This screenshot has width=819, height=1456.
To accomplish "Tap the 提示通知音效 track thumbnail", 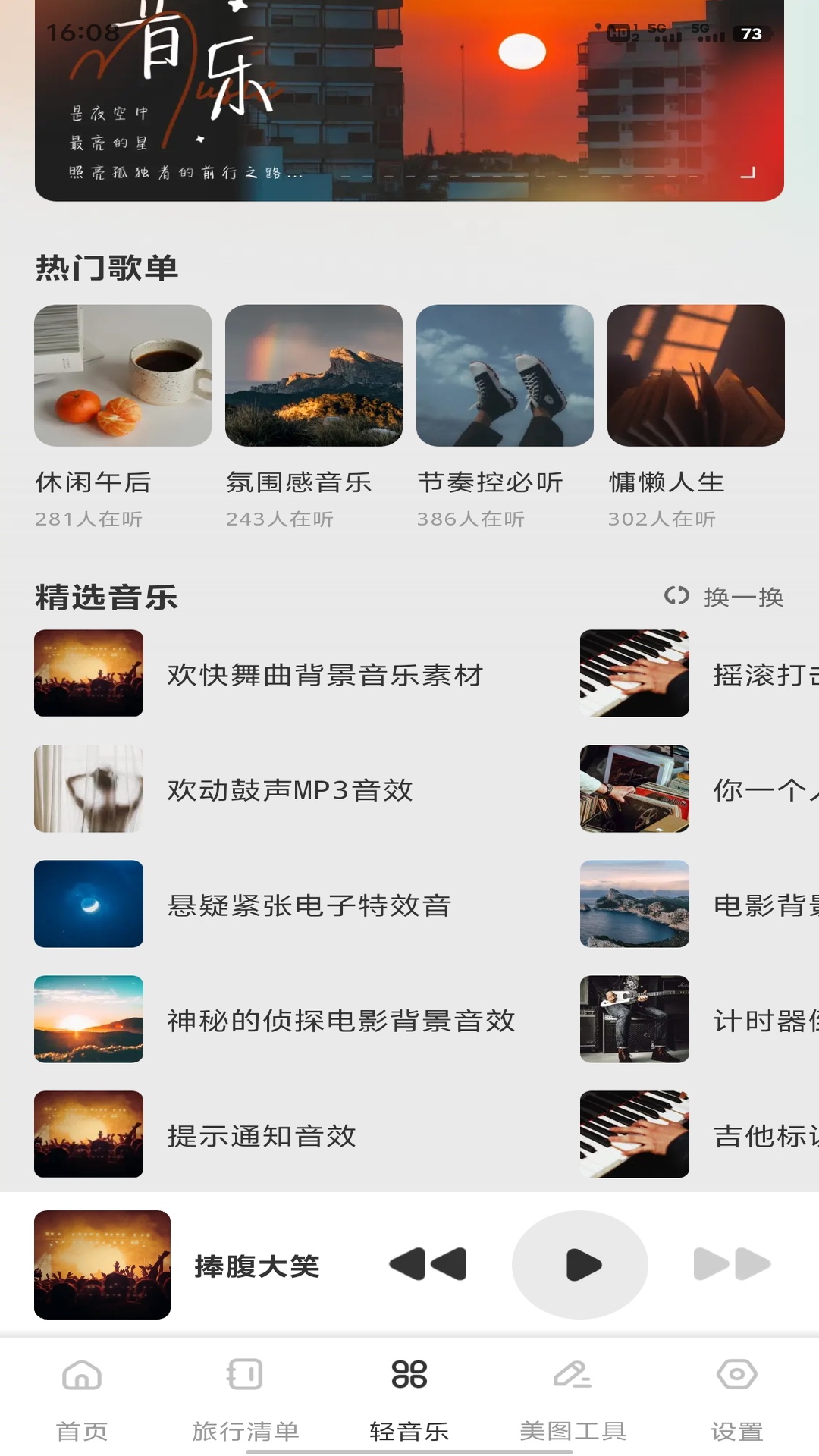I will (x=88, y=1135).
